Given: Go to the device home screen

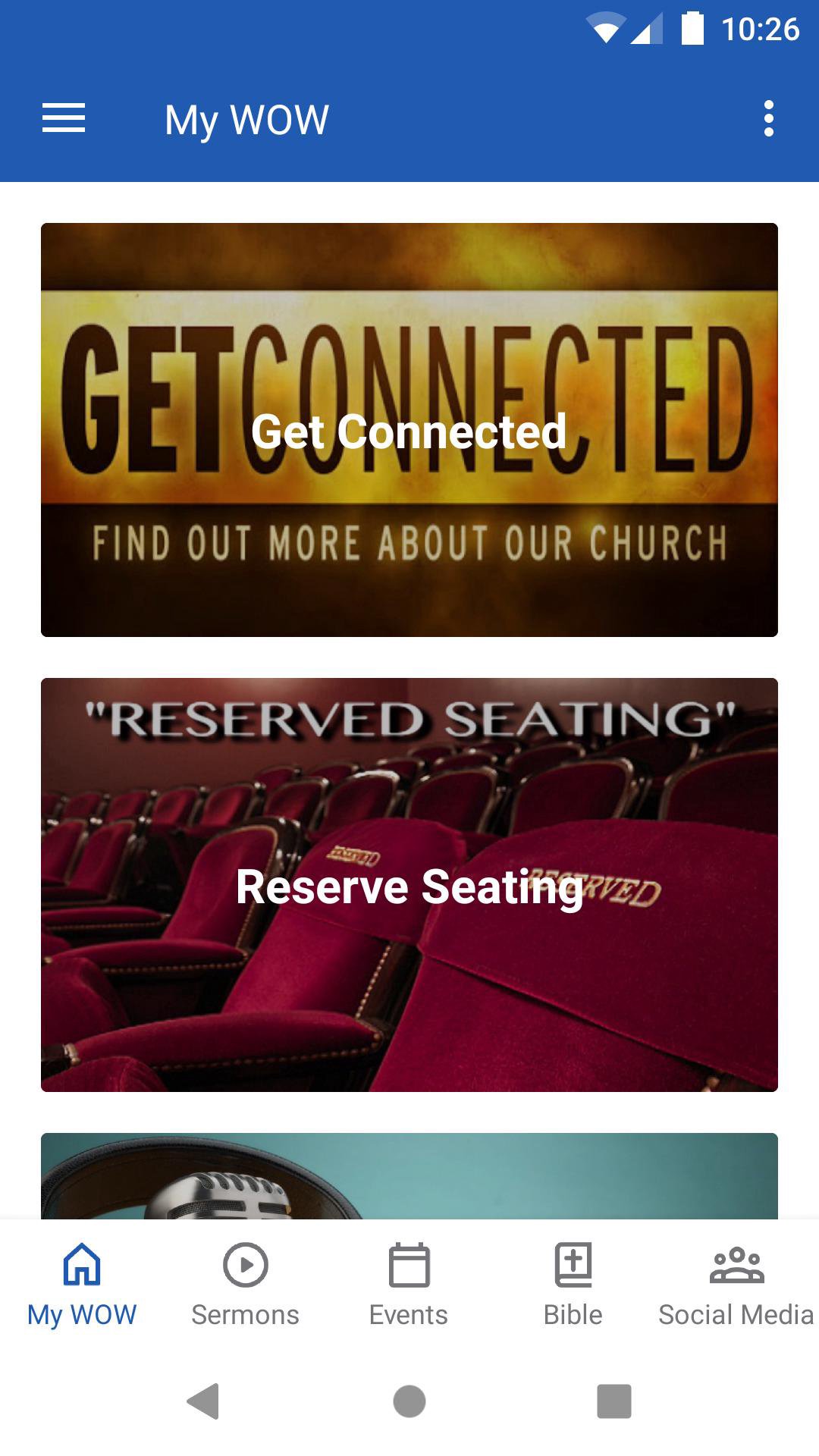Looking at the screenshot, I should click(x=409, y=1401).
